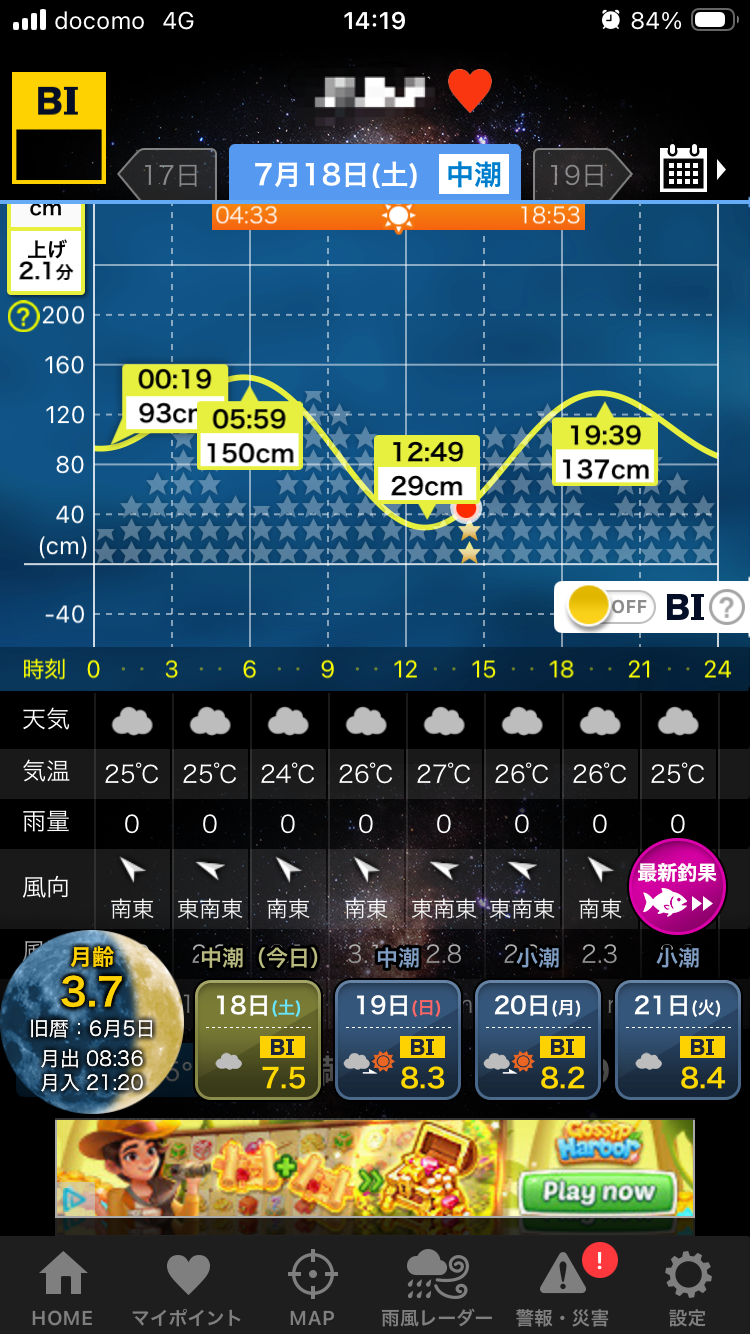
Task: Switch to the MAP tab
Action: 312,1289
